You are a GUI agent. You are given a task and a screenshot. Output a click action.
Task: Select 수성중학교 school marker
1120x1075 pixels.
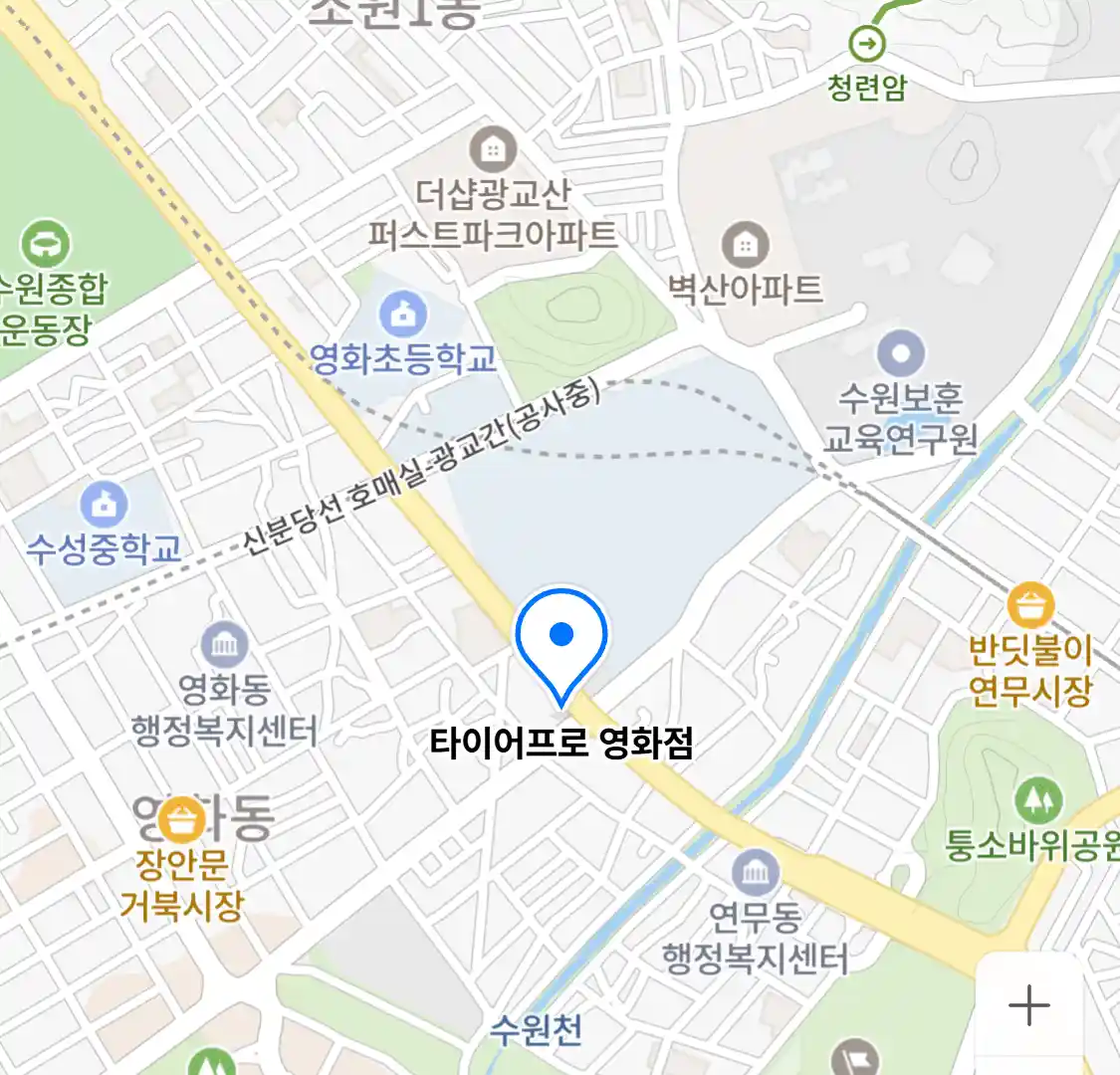[104, 504]
